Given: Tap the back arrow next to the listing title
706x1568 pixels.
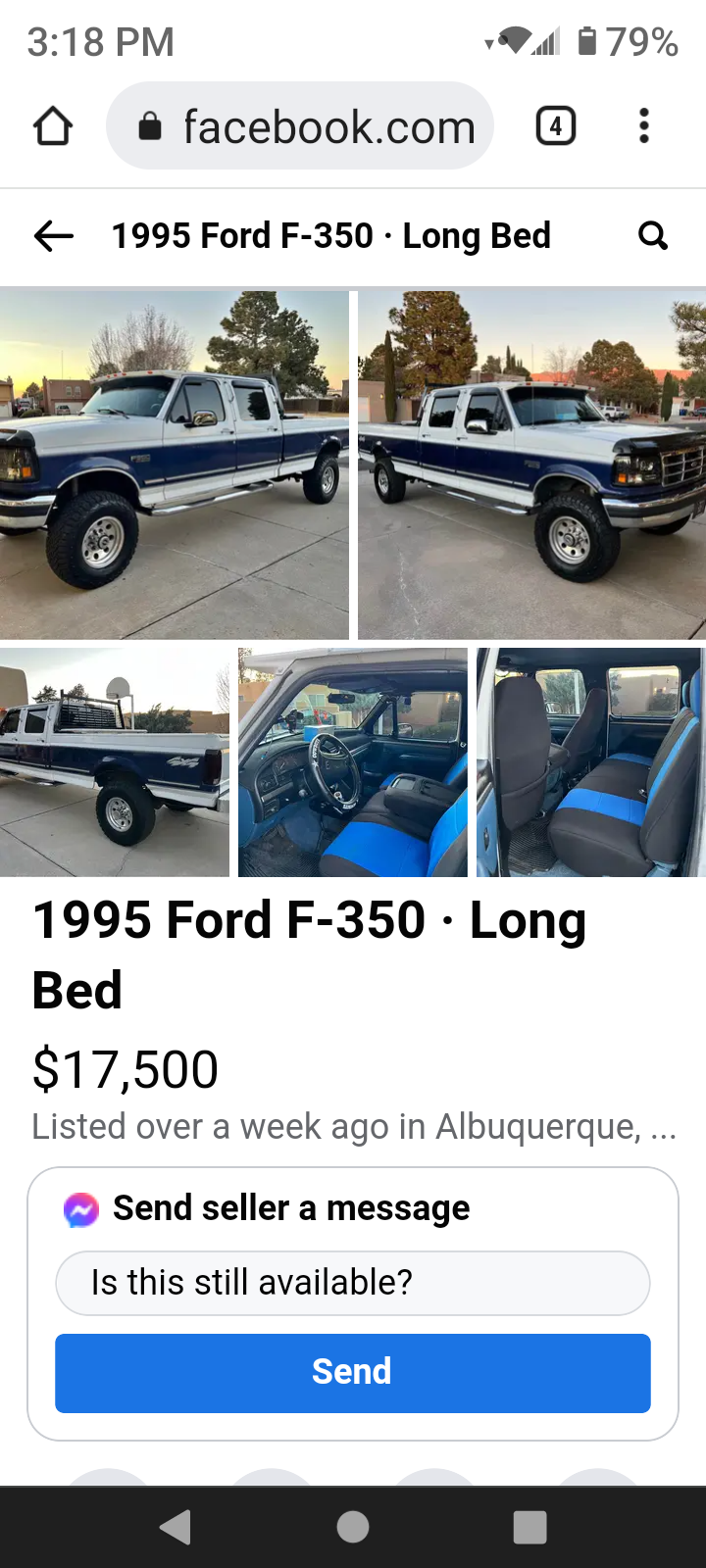Looking at the screenshot, I should [52, 235].
